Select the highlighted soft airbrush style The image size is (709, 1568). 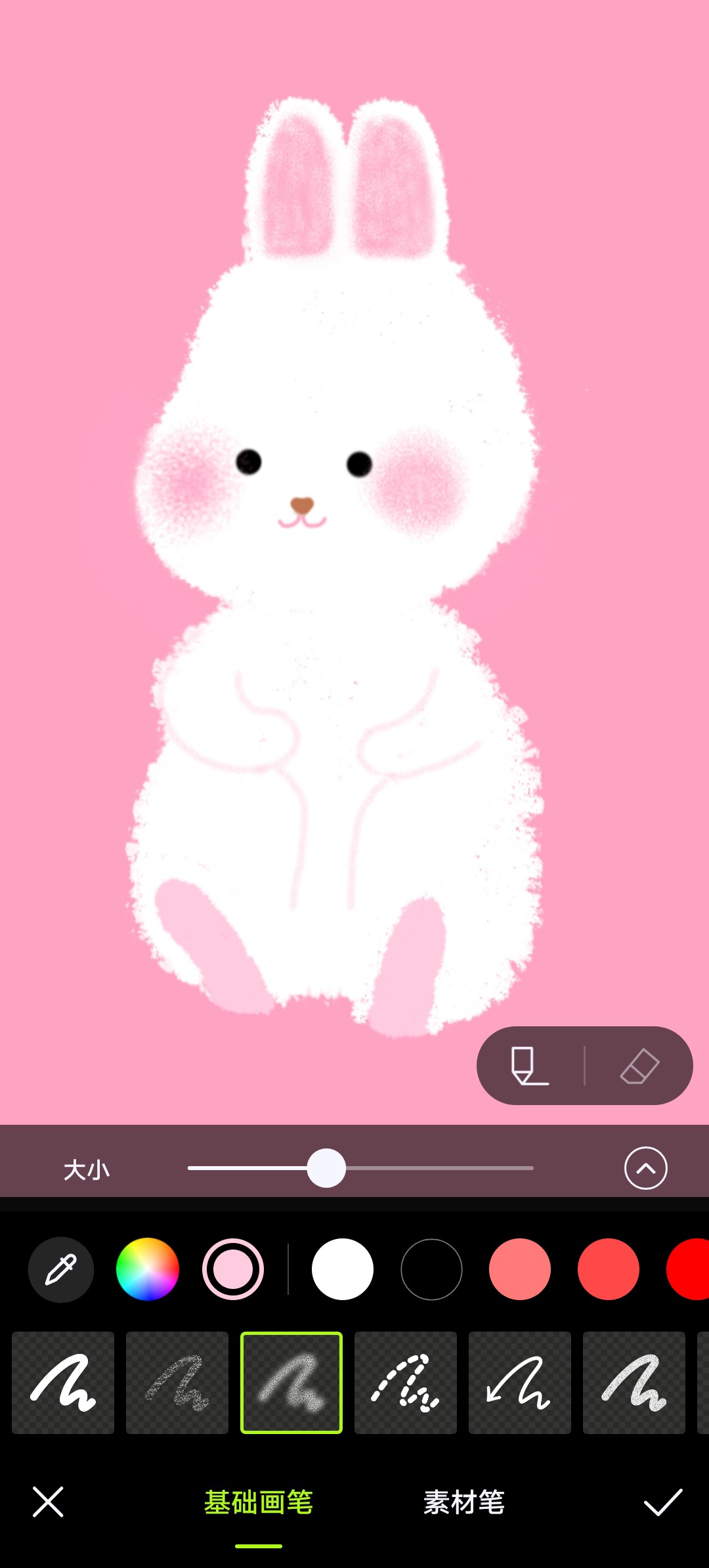[x=291, y=1382]
